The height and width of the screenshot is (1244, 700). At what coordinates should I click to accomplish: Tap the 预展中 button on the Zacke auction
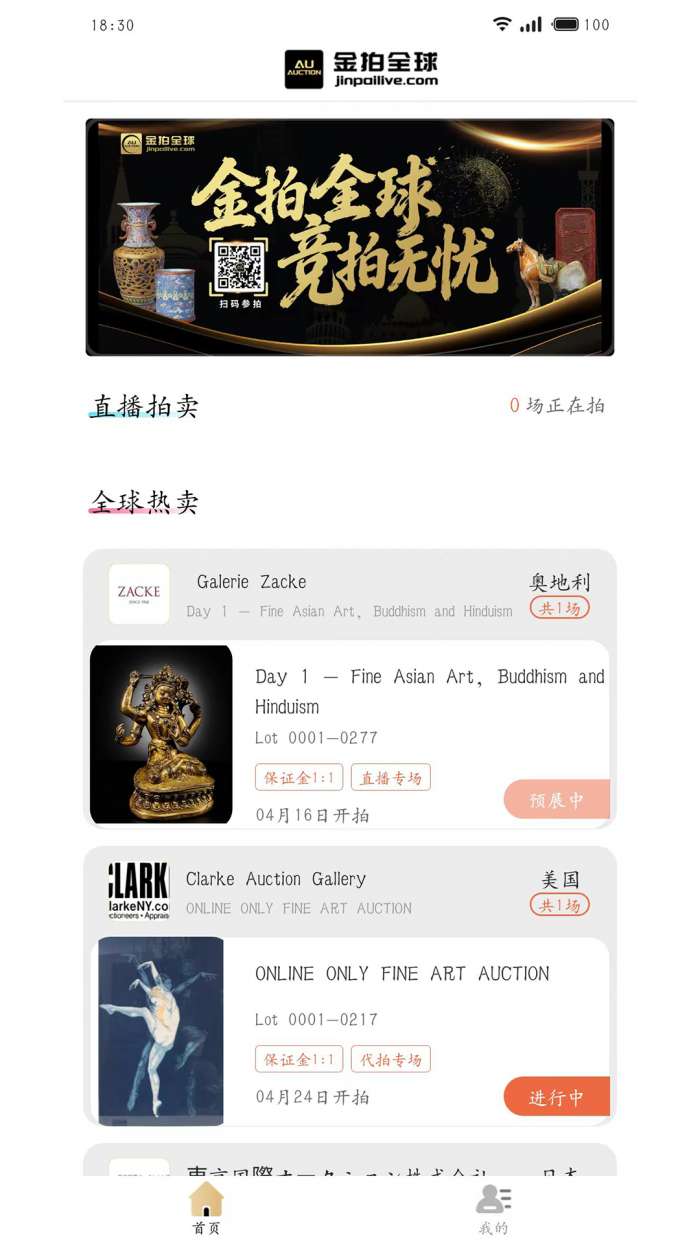pos(556,800)
